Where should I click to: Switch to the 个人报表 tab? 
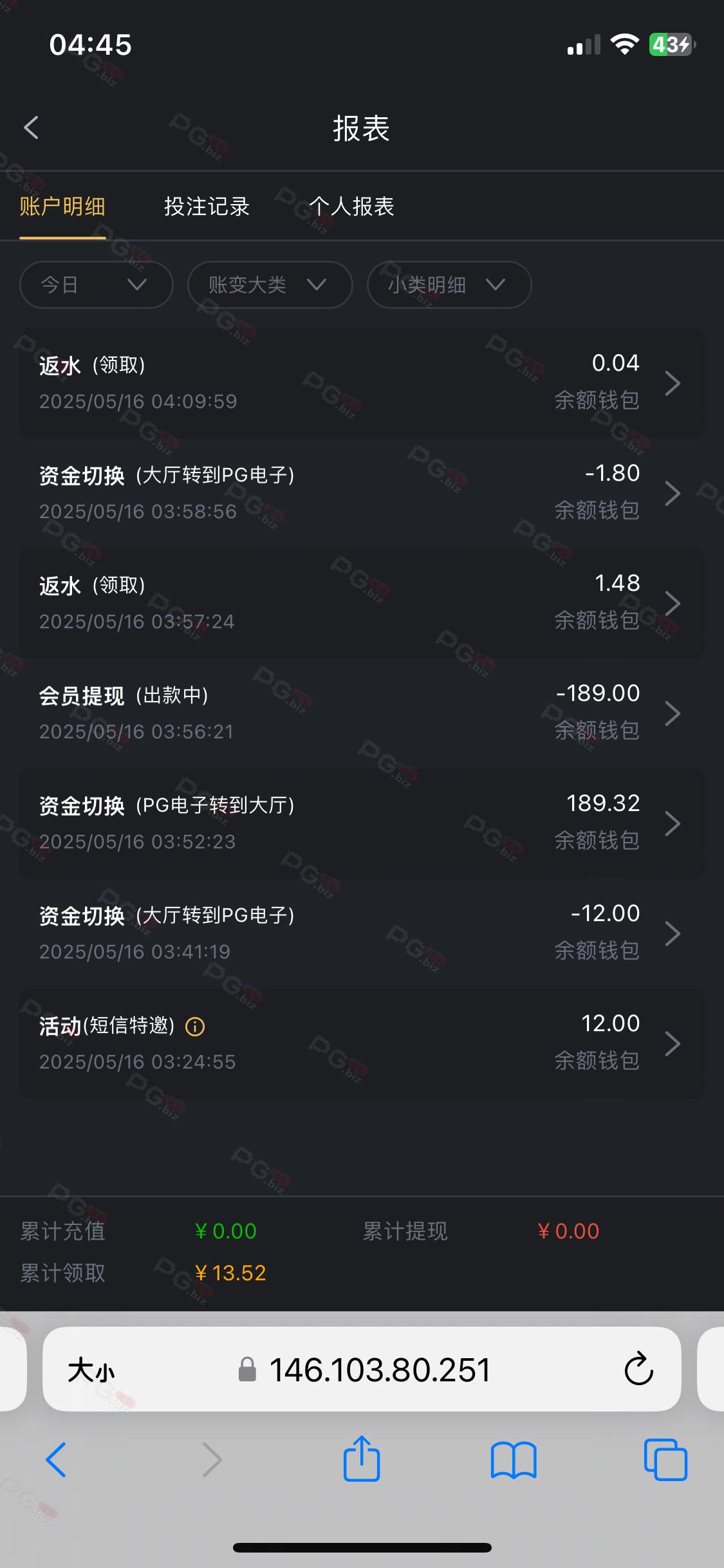pyautogui.click(x=351, y=206)
